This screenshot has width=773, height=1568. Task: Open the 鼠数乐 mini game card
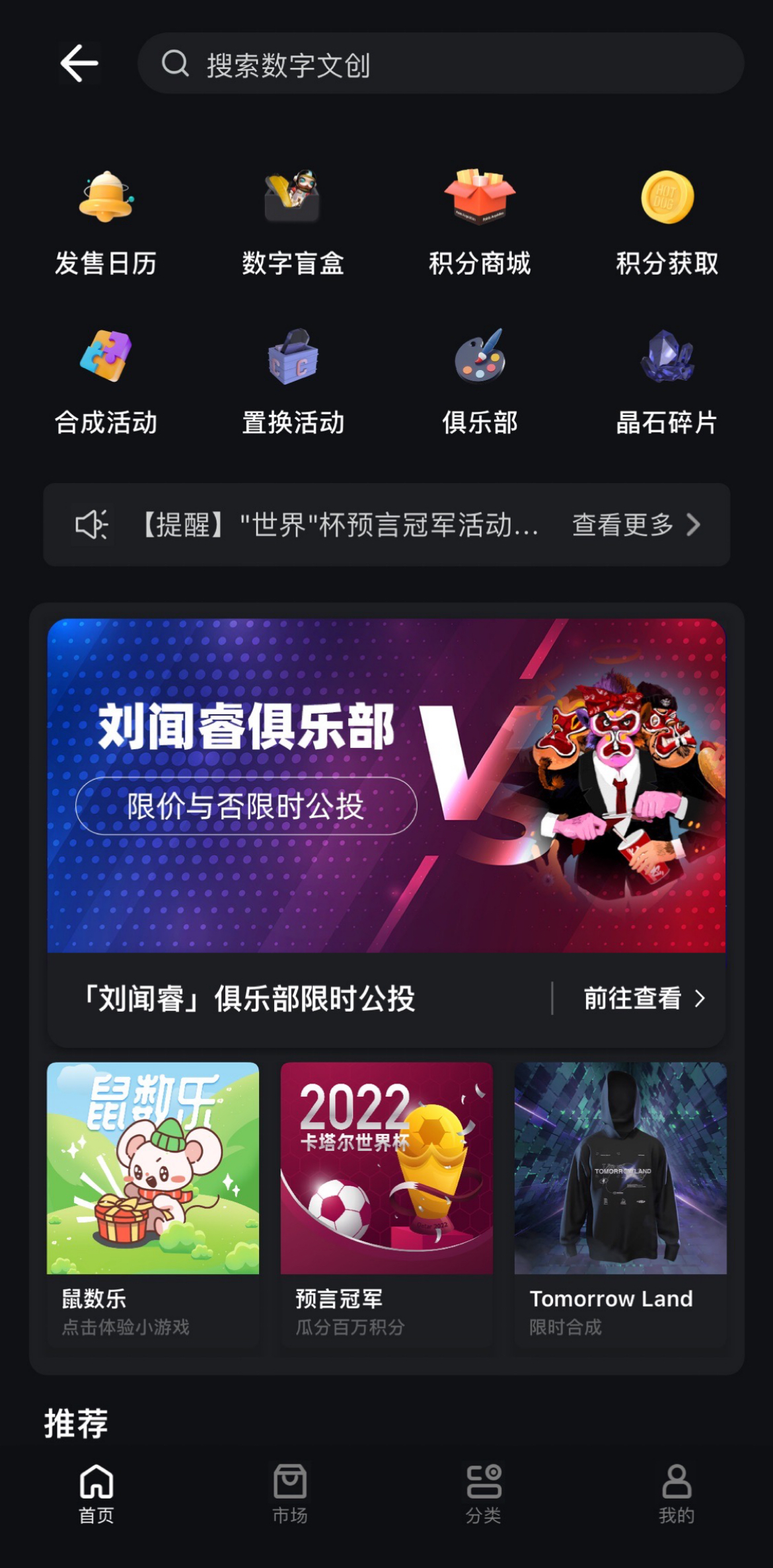153,1204
